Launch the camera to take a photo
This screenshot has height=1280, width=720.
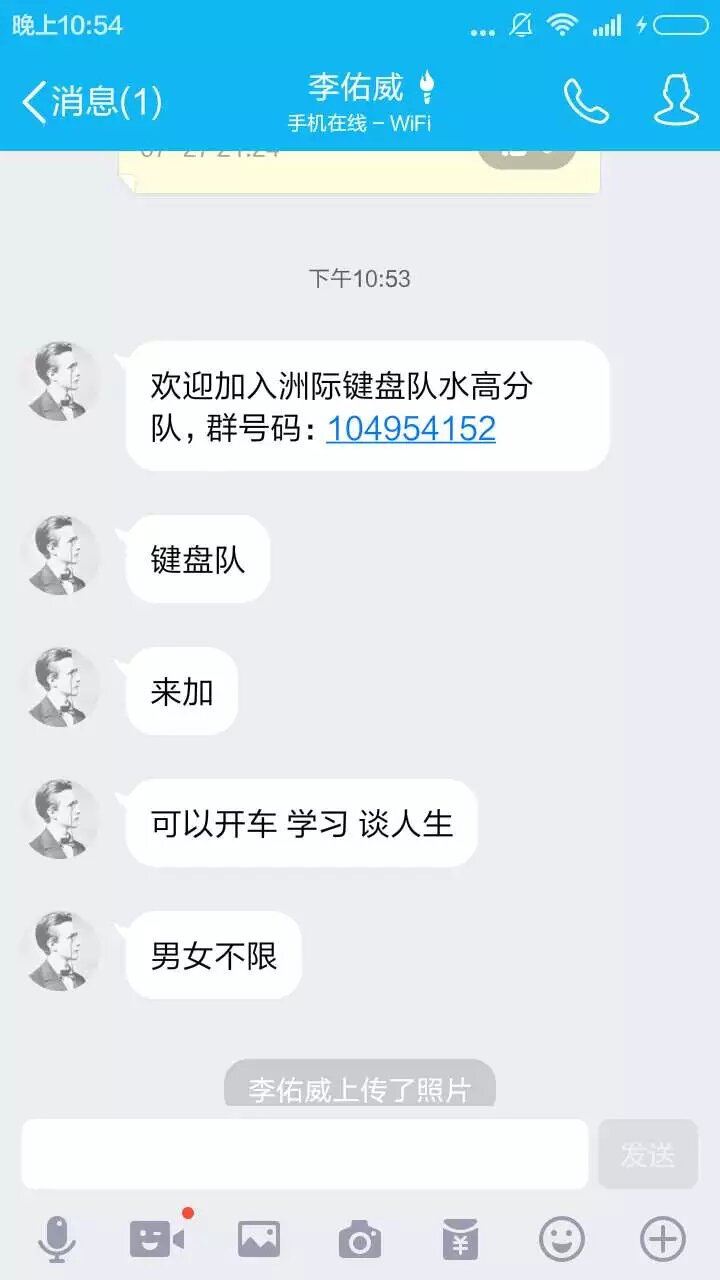pos(360,1240)
